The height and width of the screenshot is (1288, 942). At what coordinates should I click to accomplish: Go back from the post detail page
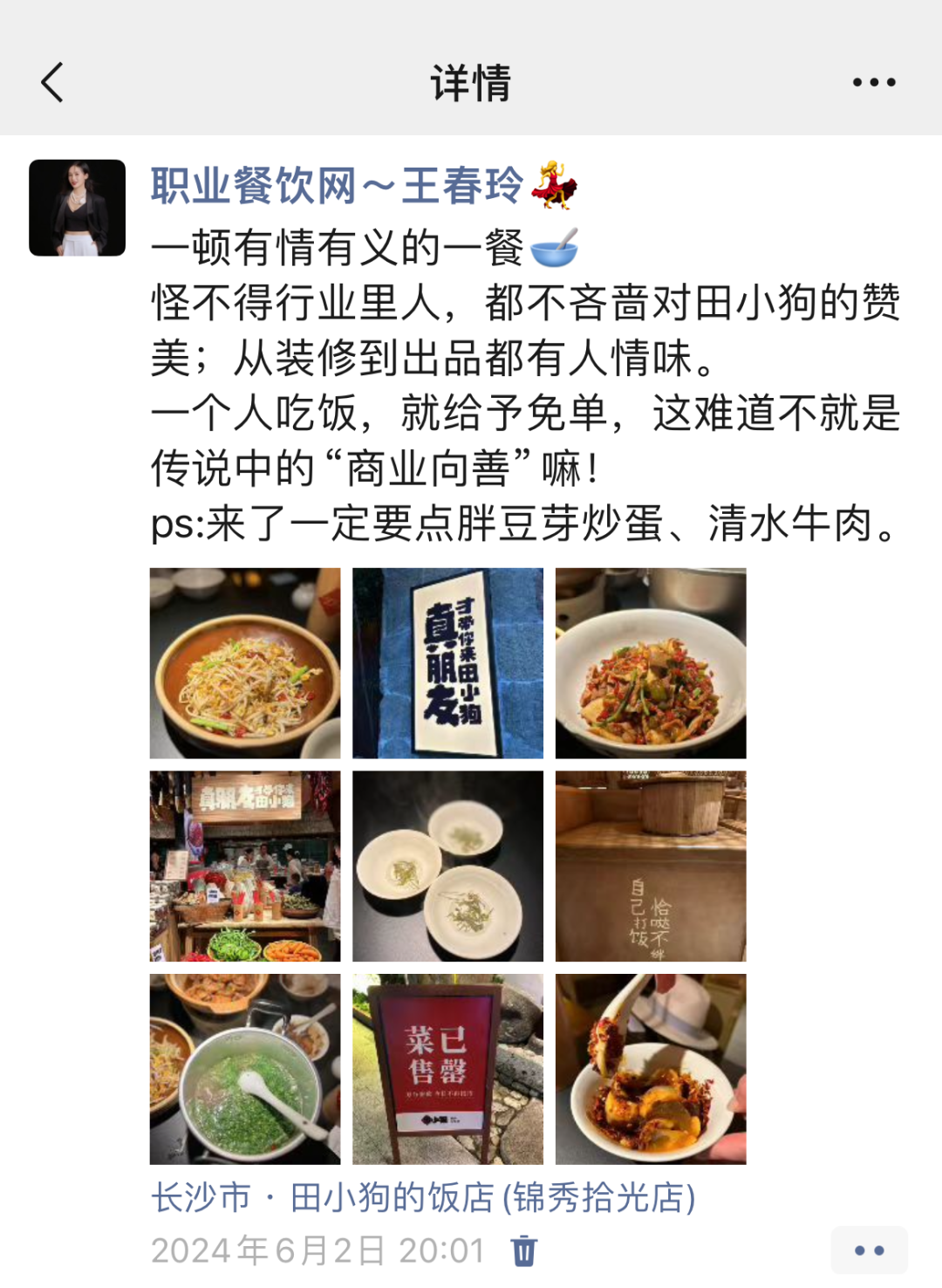click(52, 83)
